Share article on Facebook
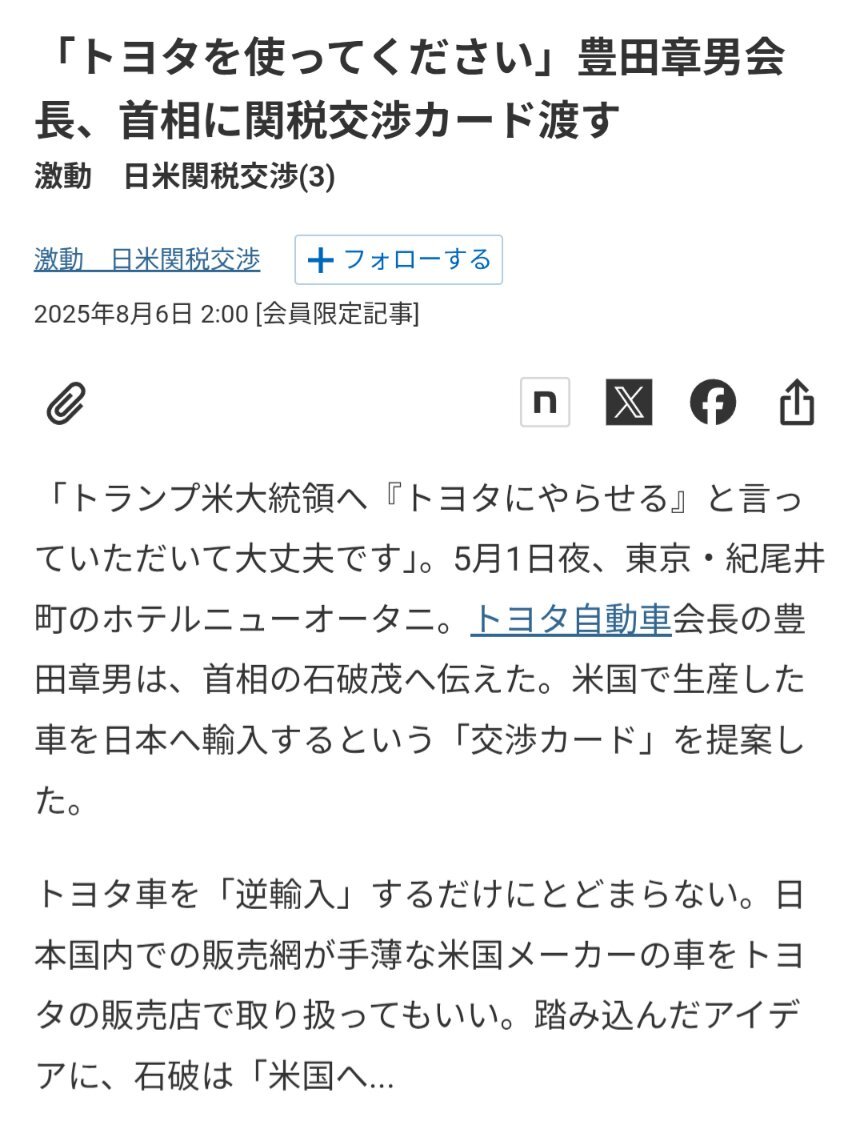Image resolution: width=864 pixels, height=1133 pixels. pos(713,403)
